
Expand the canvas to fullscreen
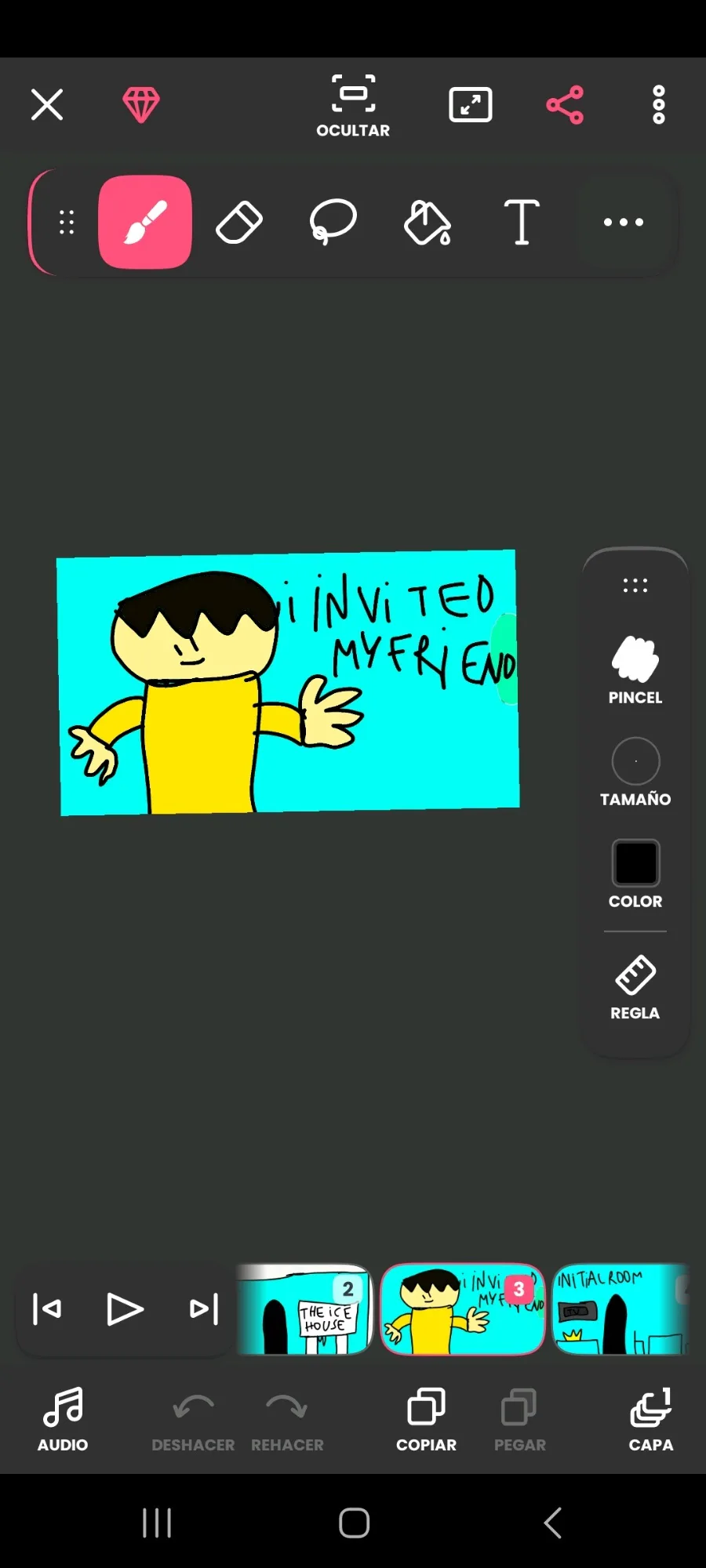coord(471,104)
